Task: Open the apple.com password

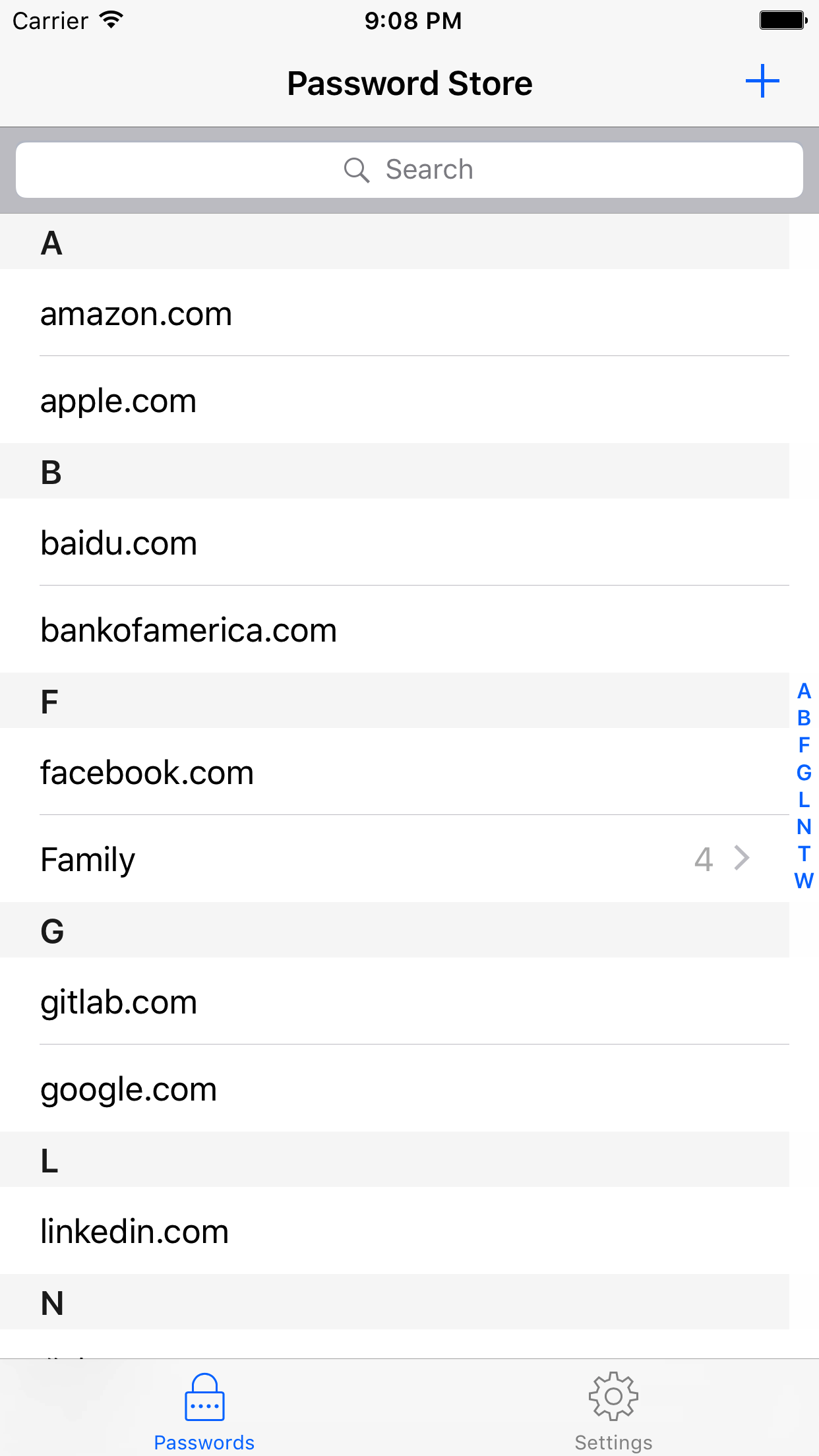Action: [394, 400]
